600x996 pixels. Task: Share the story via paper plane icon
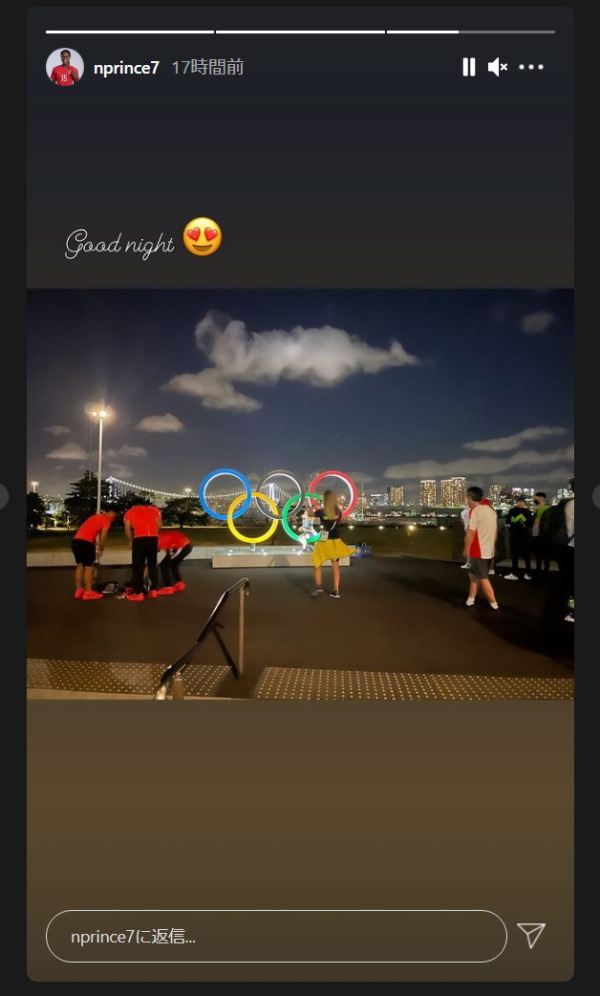[x=531, y=936]
